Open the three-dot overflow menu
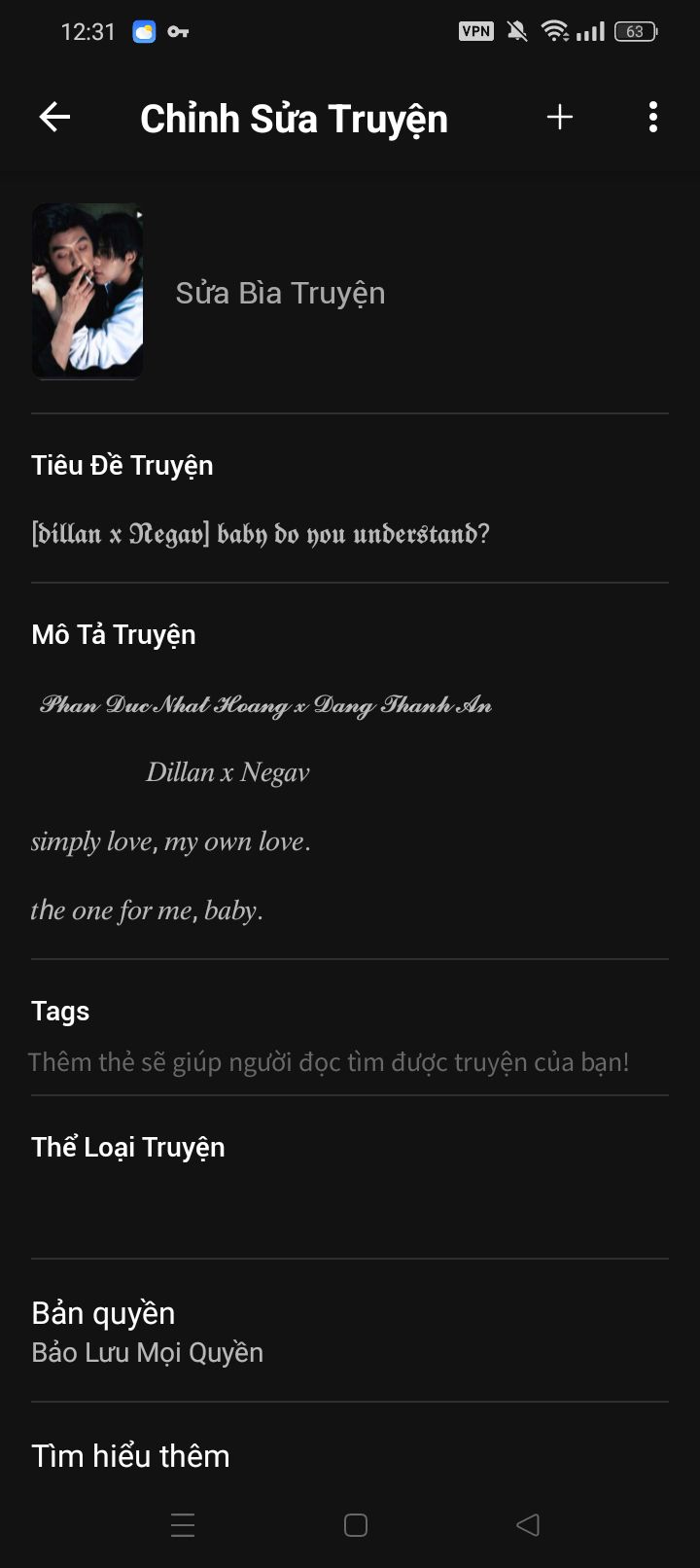Screen dimensions: 700x1568 pyautogui.click(x=652, y=118)
